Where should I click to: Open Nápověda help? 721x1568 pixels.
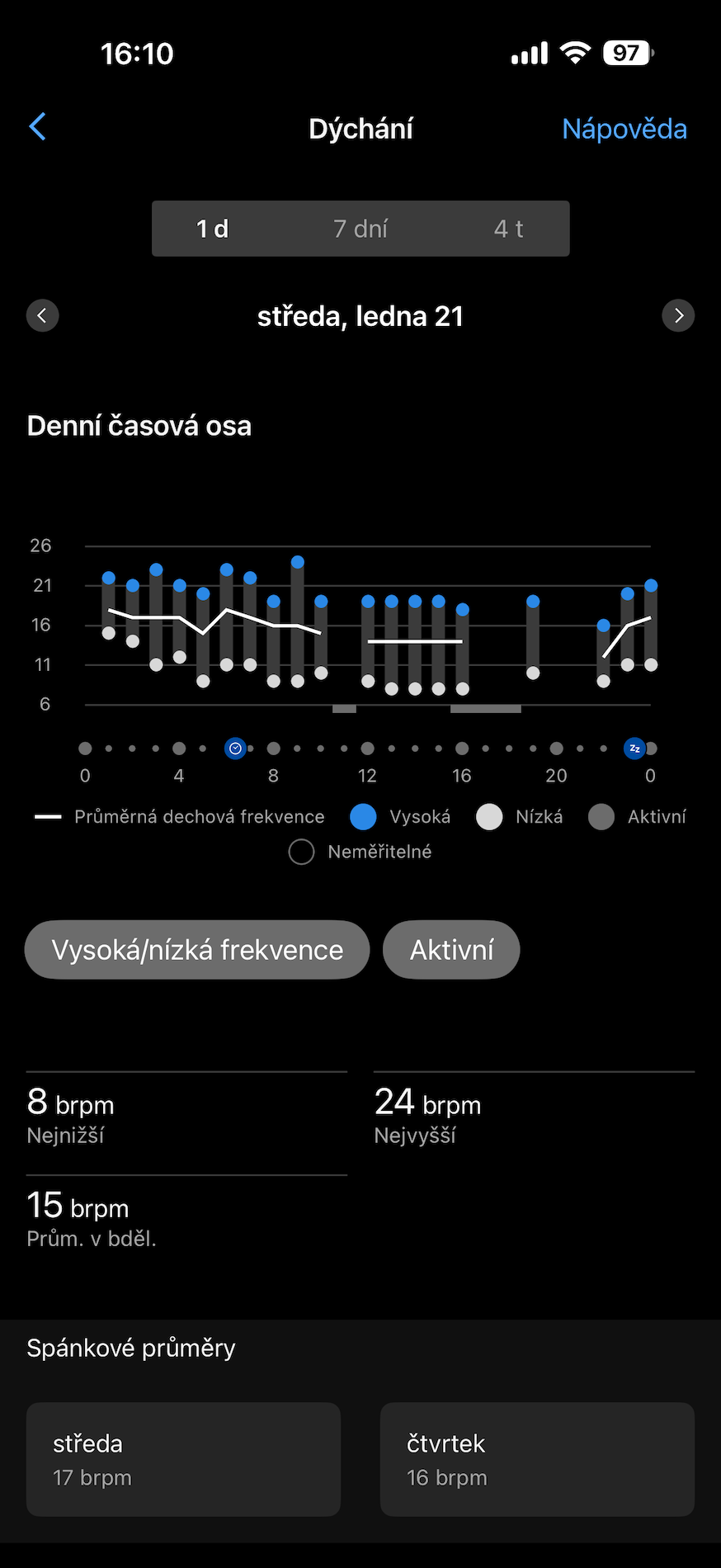pyautogui.click(x=624, y=129)
